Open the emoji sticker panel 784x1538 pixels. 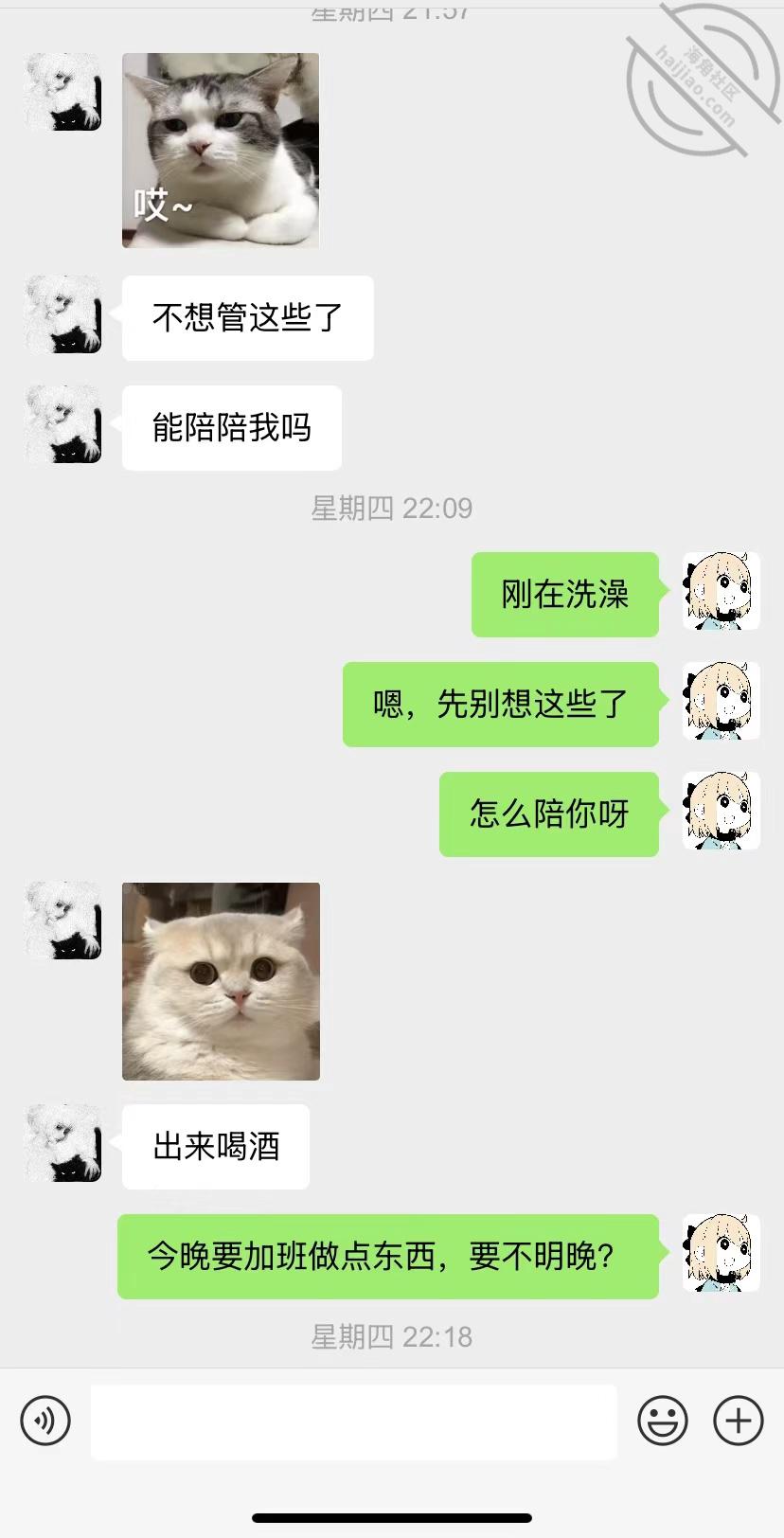click(662, 1421)
